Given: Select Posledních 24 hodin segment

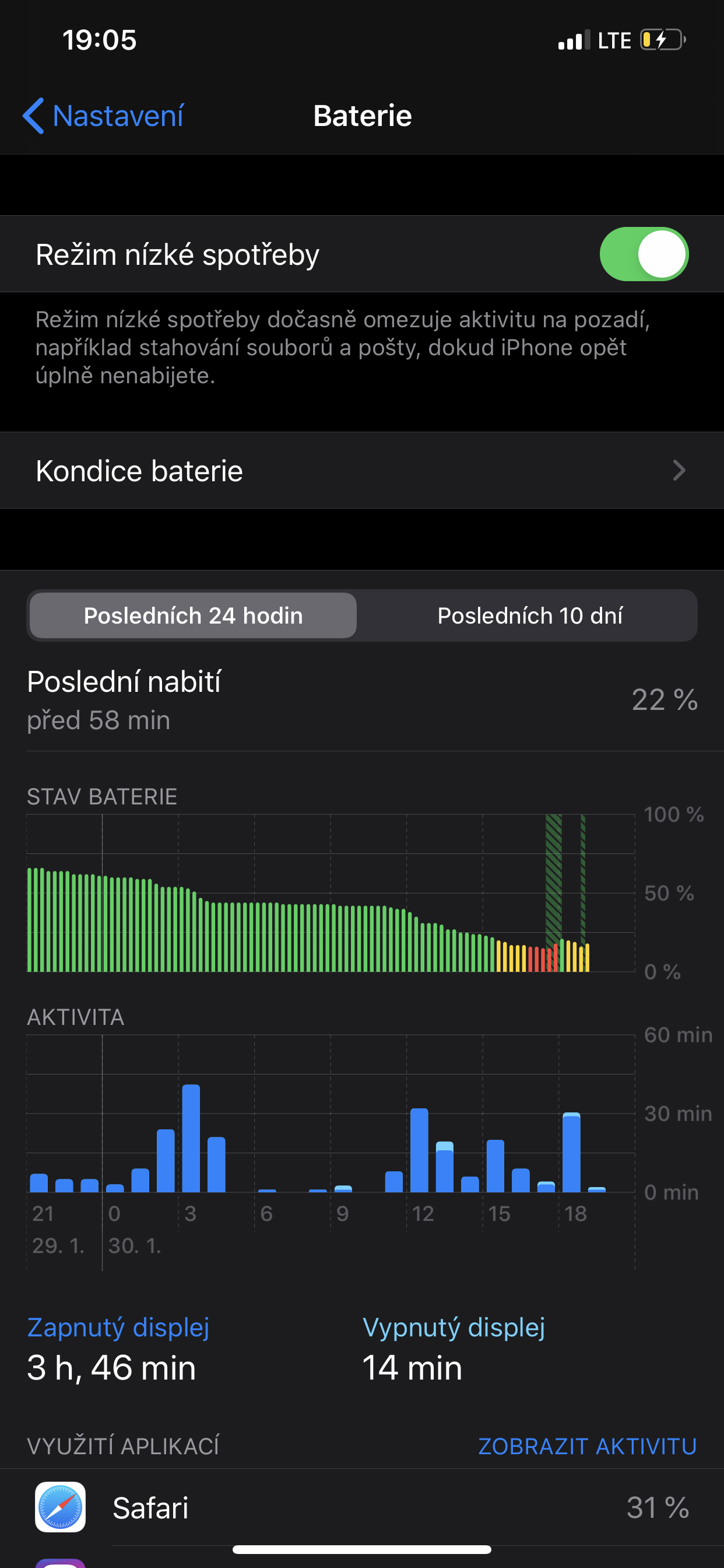Looking at the screenshot, I should [x=193, y=615].
